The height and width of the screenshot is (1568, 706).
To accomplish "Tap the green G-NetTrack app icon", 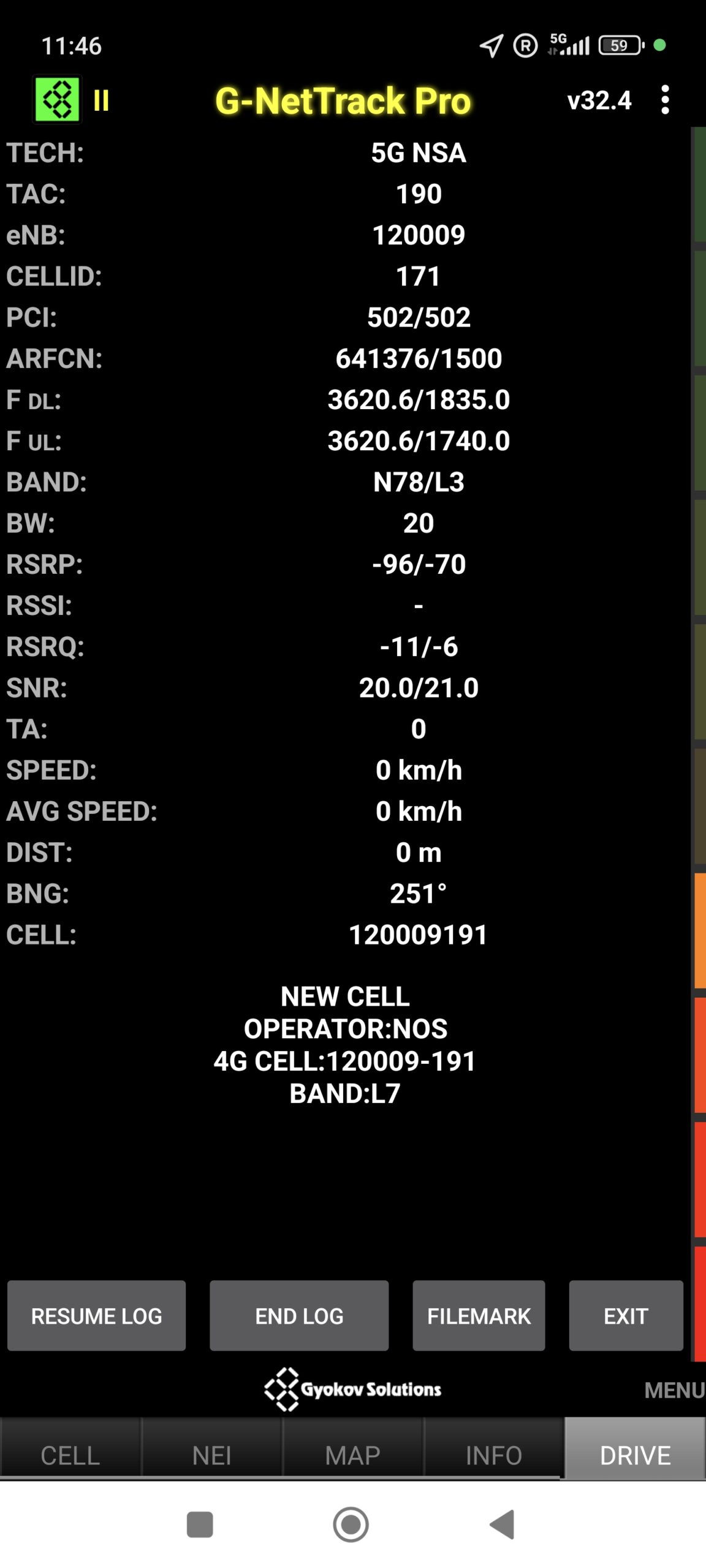I will [57, 100].
